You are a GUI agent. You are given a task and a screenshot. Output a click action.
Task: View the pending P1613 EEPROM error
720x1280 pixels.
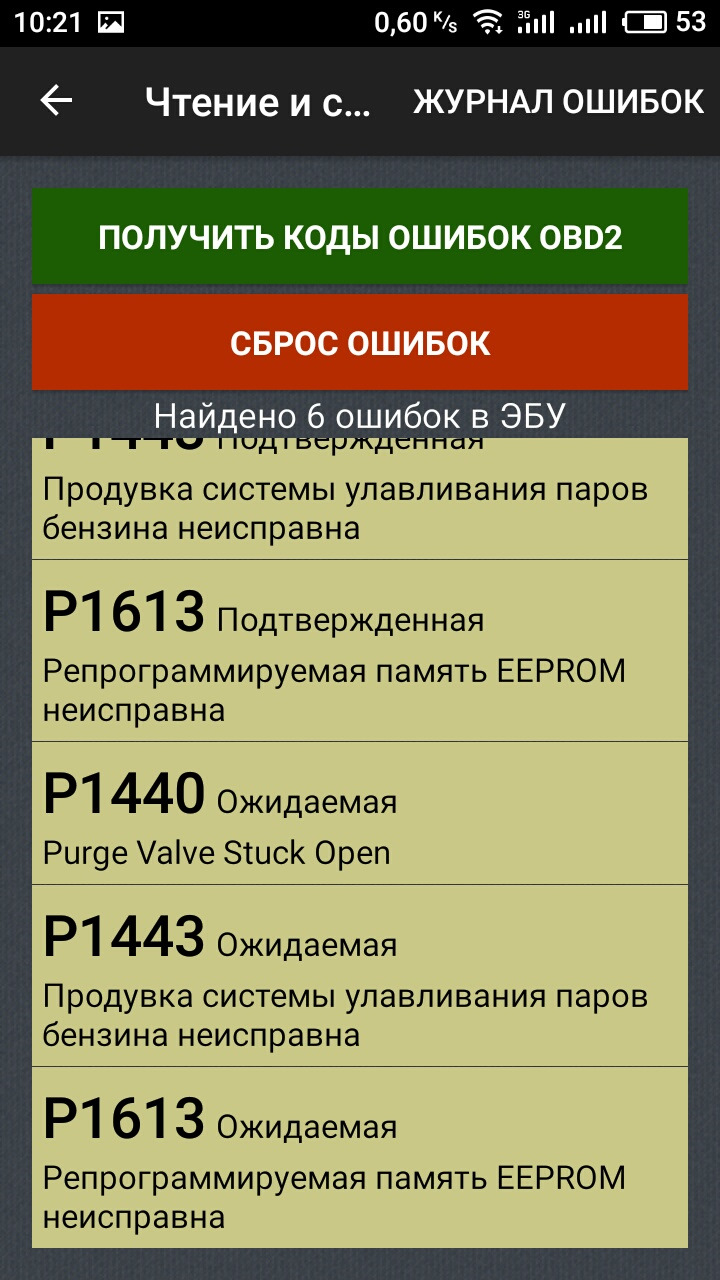pyautogui.click(x=360, y=1157)
